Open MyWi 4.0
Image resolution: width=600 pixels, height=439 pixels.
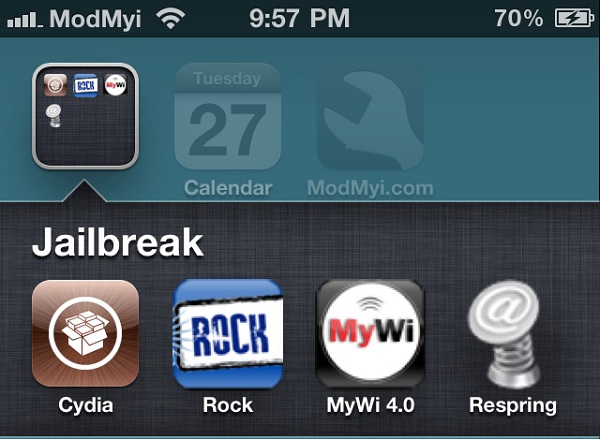tap(369, 333)
